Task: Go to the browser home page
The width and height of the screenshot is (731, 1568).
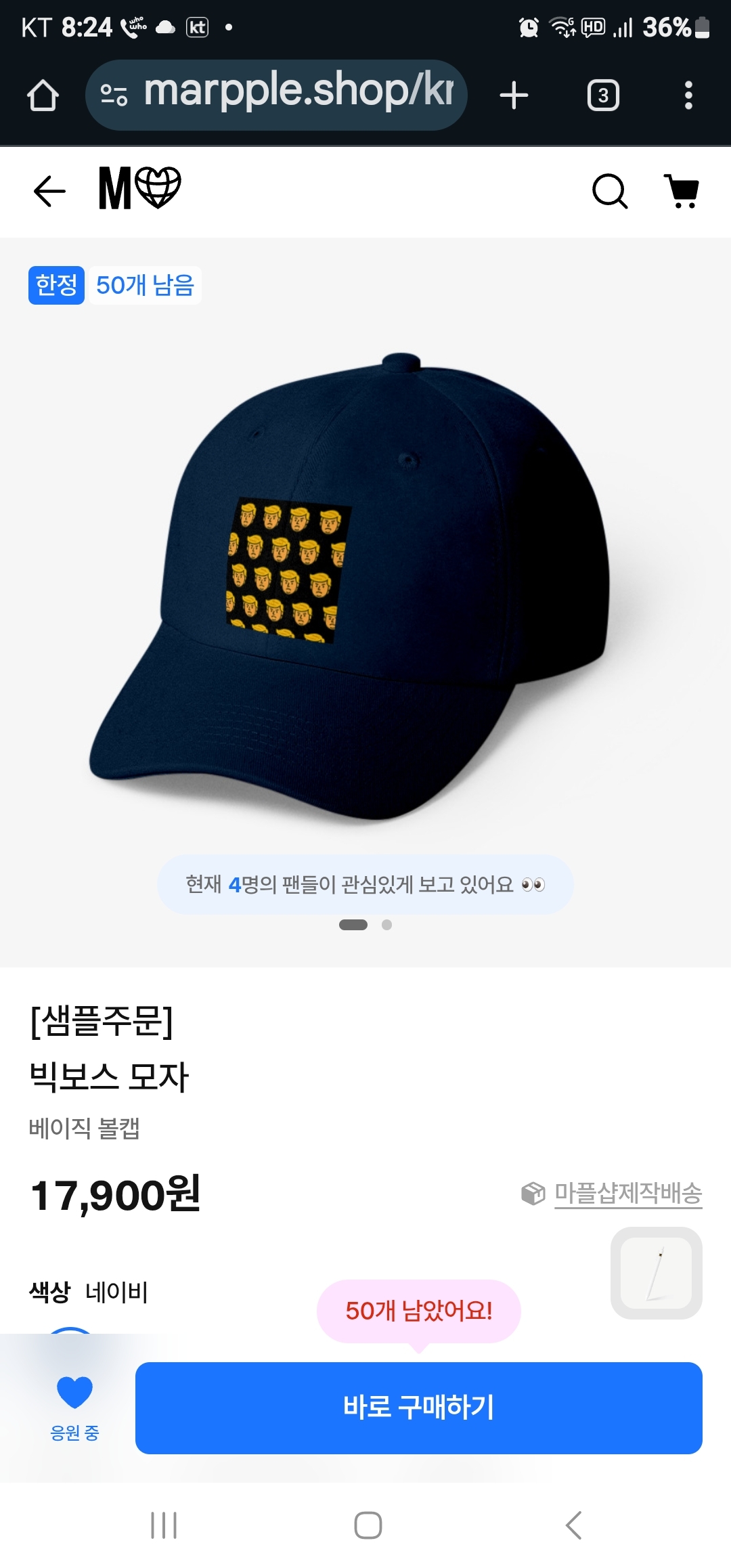Action: point(43,95)
